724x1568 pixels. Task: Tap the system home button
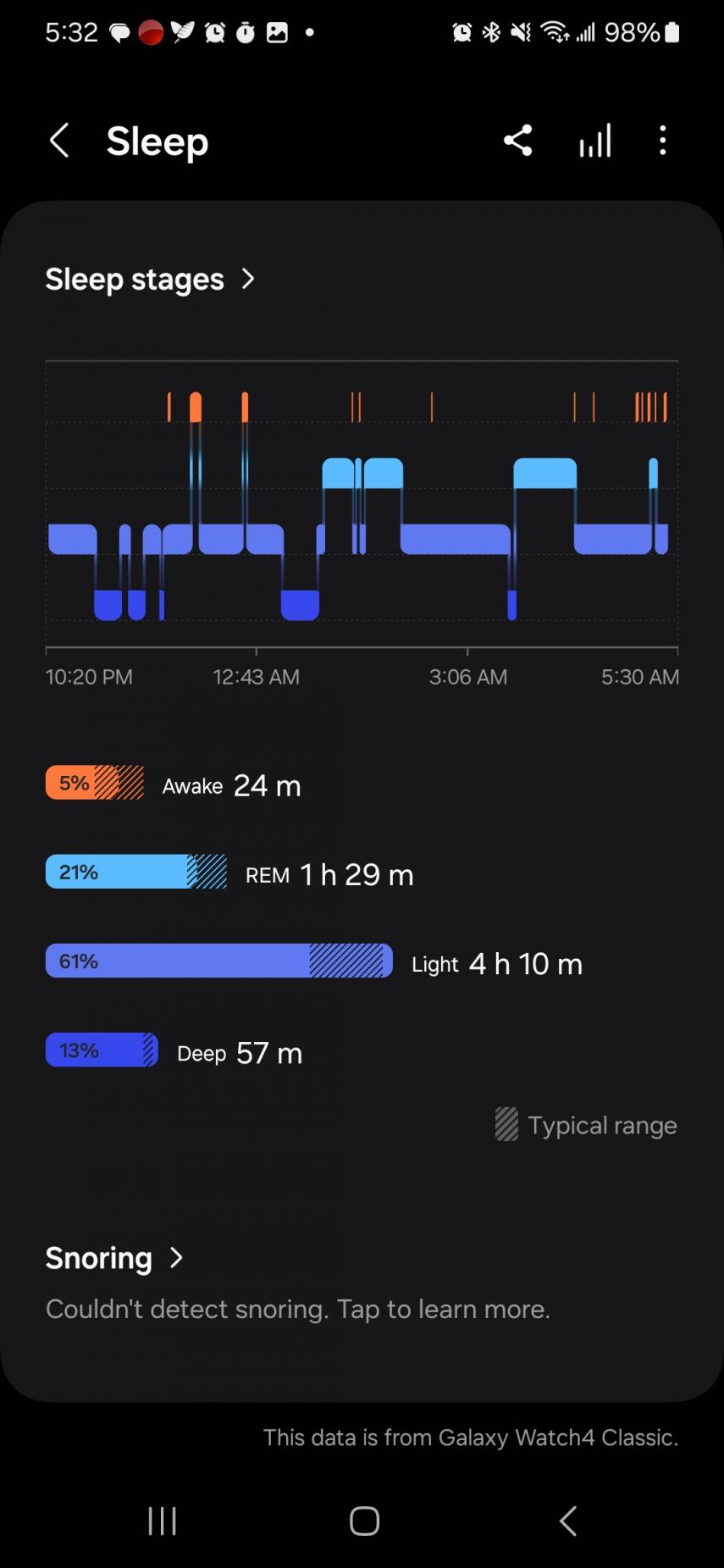364,1521
